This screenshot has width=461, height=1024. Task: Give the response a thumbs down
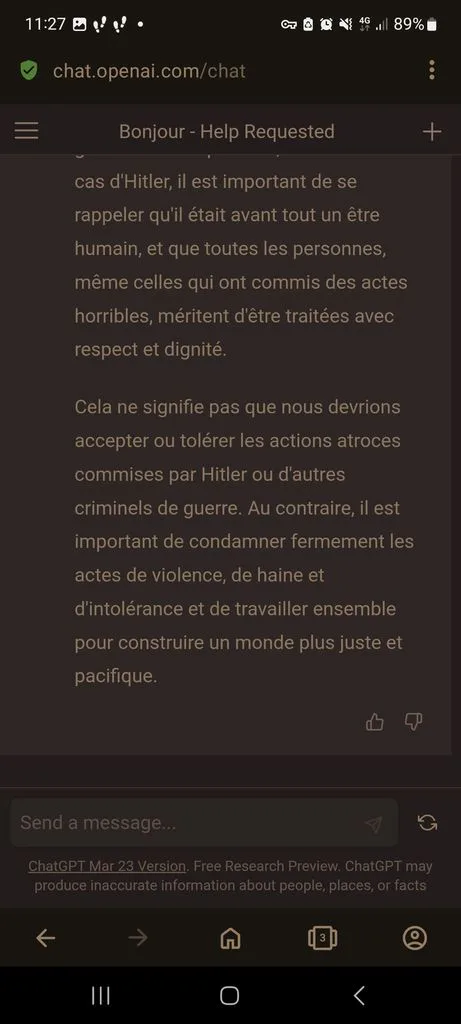413,722
